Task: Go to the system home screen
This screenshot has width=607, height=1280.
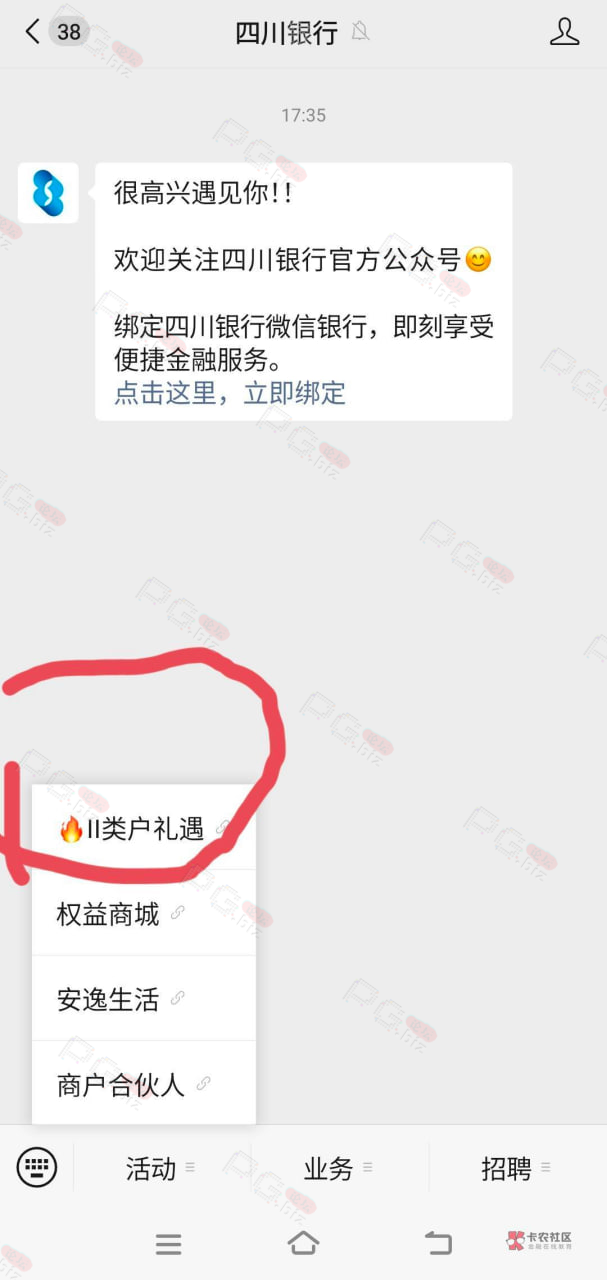Action: (x=303, y=1243)
